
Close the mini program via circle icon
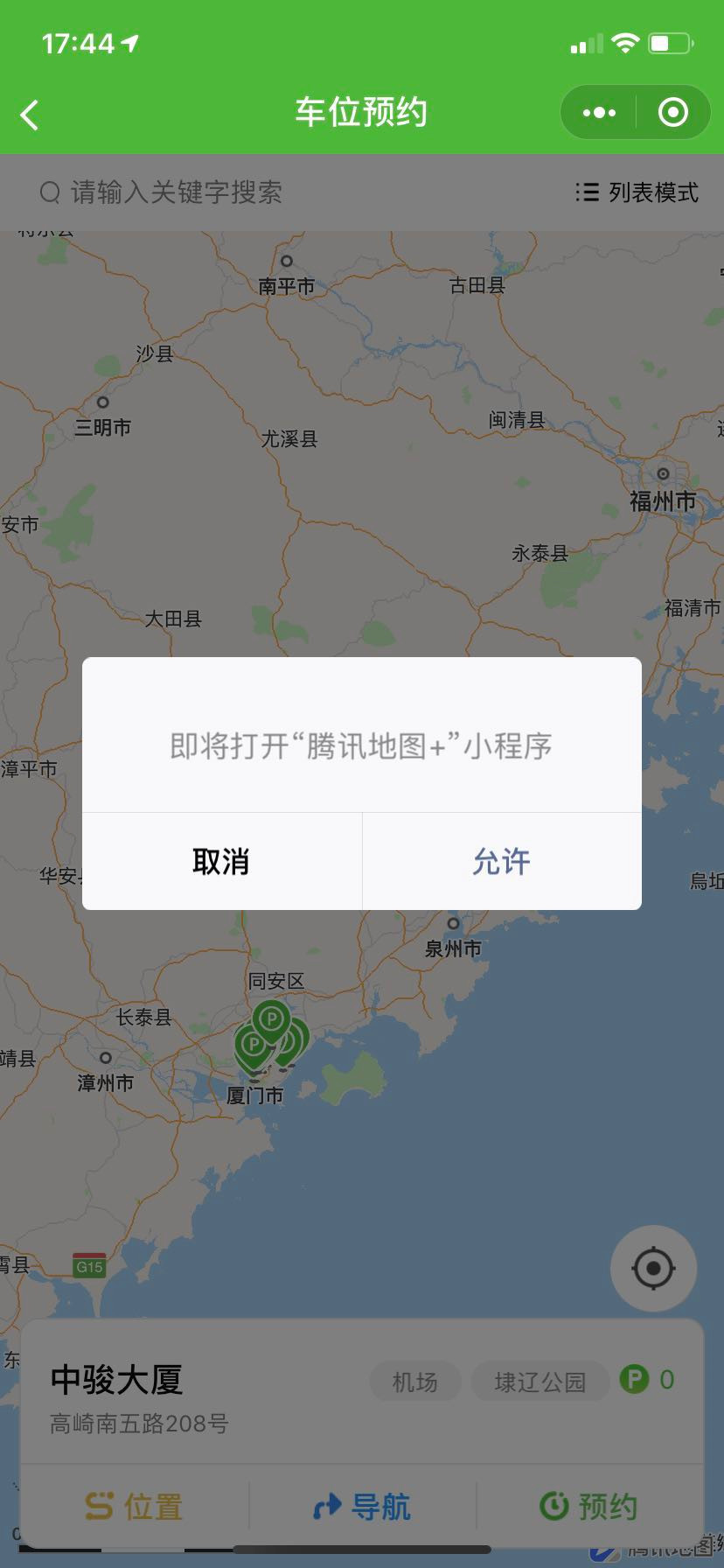[672, 113]
